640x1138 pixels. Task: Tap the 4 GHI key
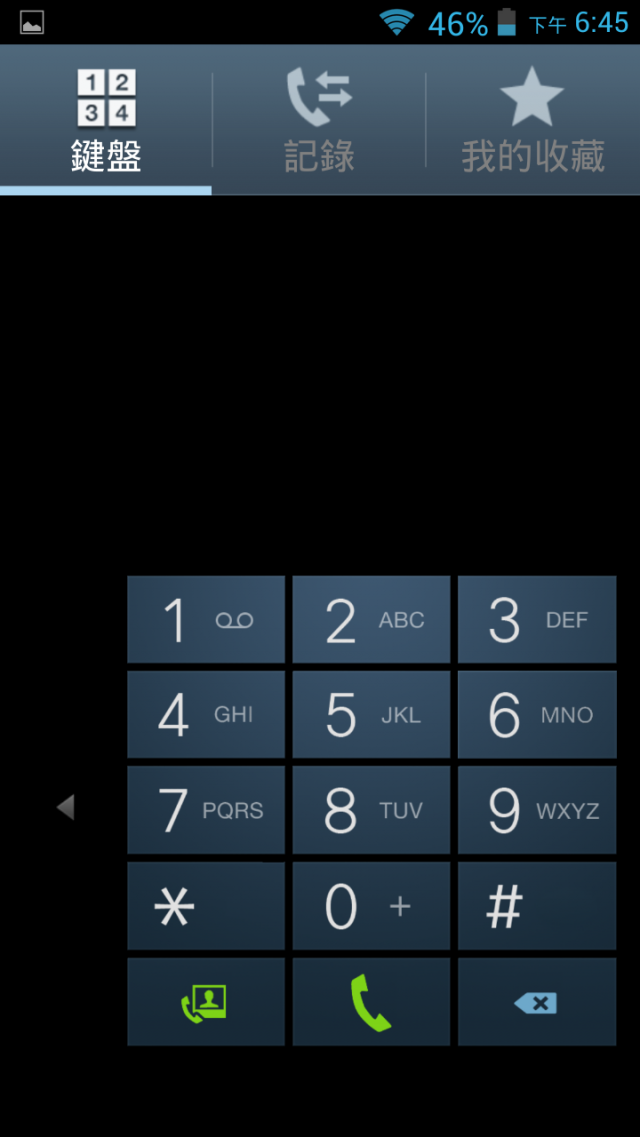coord(206,715)
